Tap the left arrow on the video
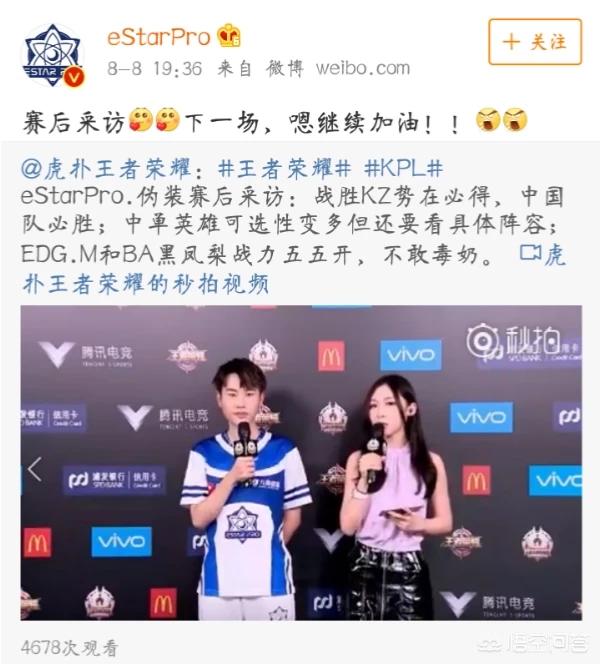Image resolution: width=600 pixels, height=664 pixels. point(35,468)
